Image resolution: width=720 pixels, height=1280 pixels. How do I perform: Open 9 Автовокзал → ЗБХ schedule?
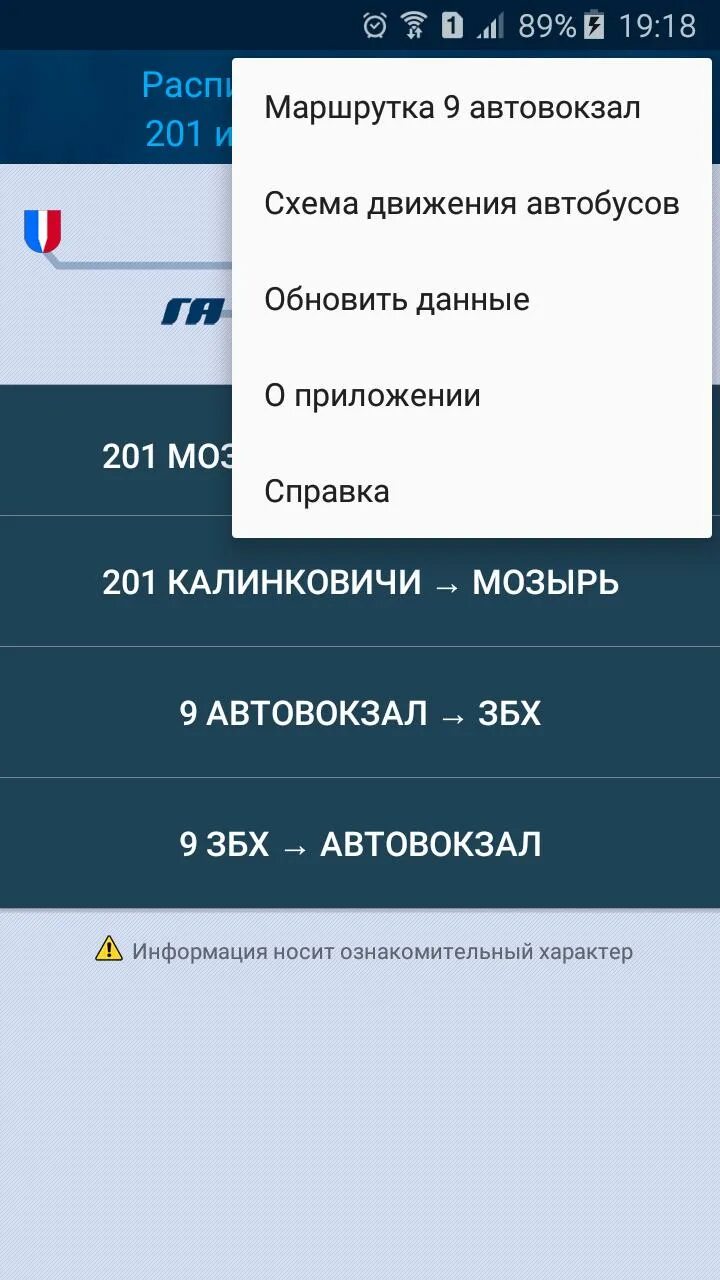(x=360, y=713)
